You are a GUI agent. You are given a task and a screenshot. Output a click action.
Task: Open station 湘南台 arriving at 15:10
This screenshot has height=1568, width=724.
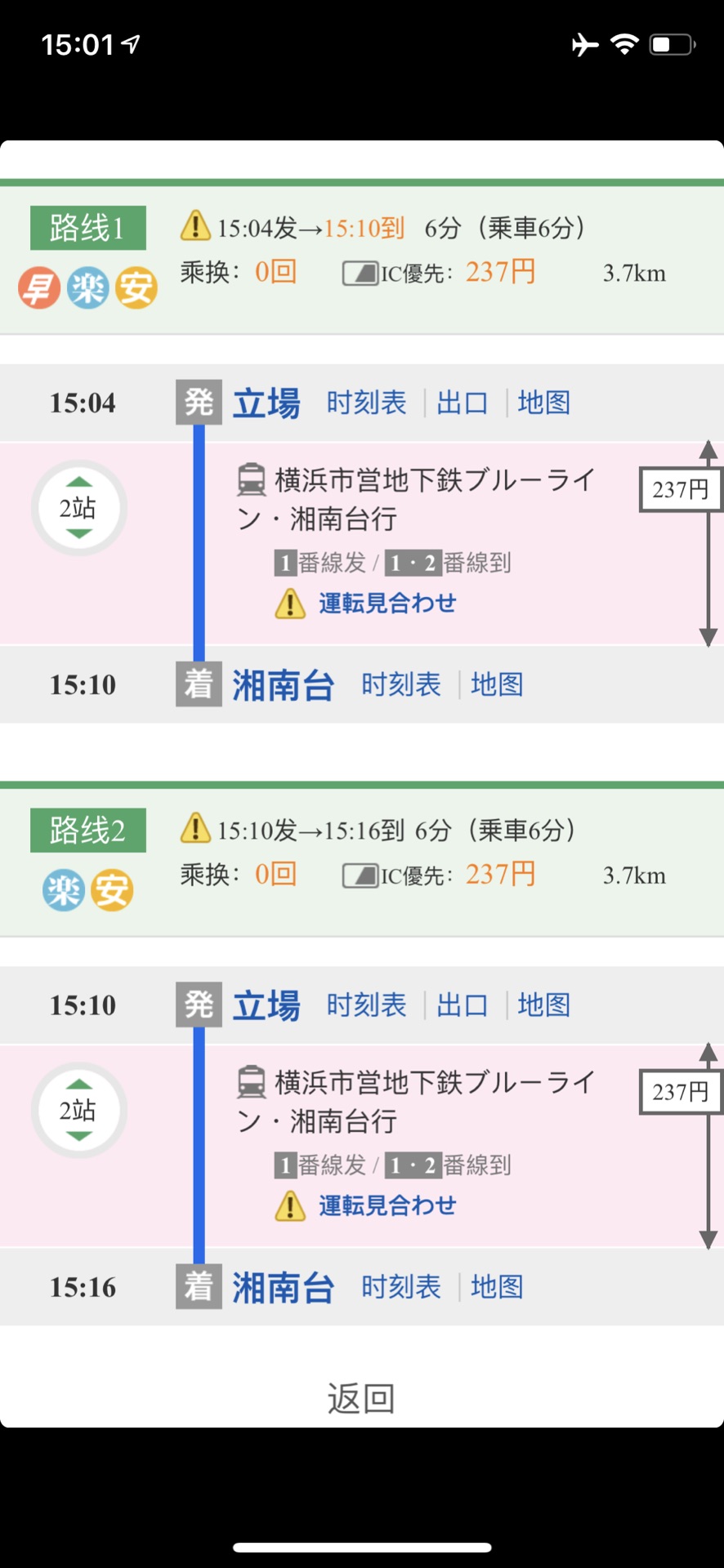[283, 685]
